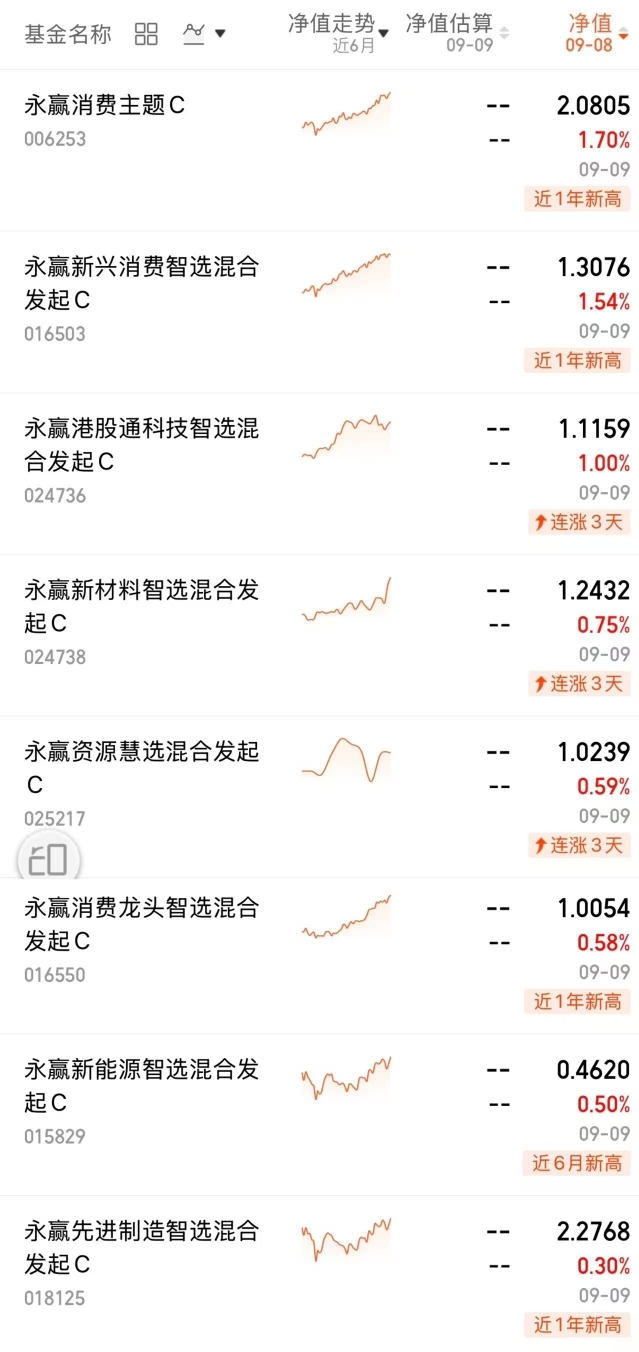Sort by 净值估算 column
This screenshot has height=1352, width=639.
pyautogui.click(x=457, y=33)
